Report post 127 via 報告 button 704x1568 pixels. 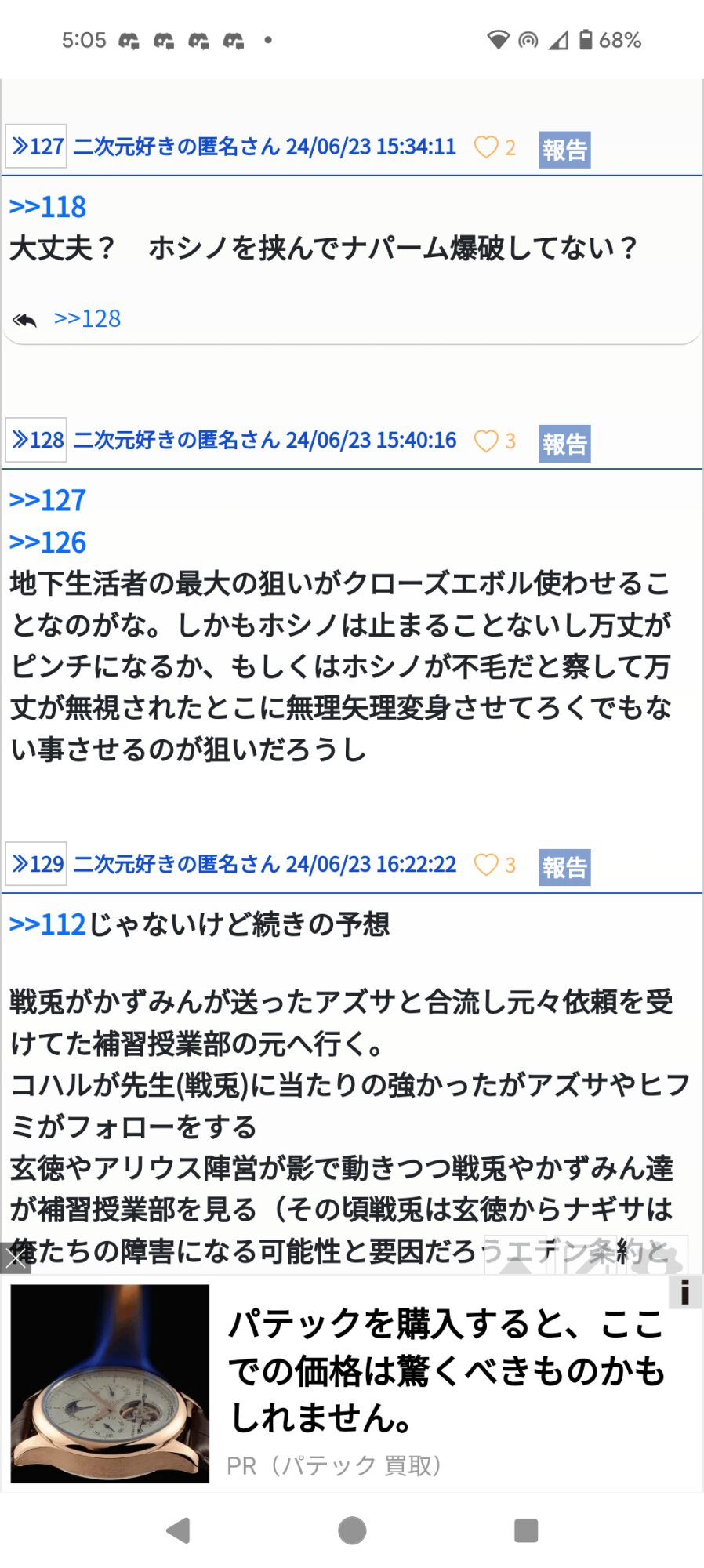click(564, 149)
